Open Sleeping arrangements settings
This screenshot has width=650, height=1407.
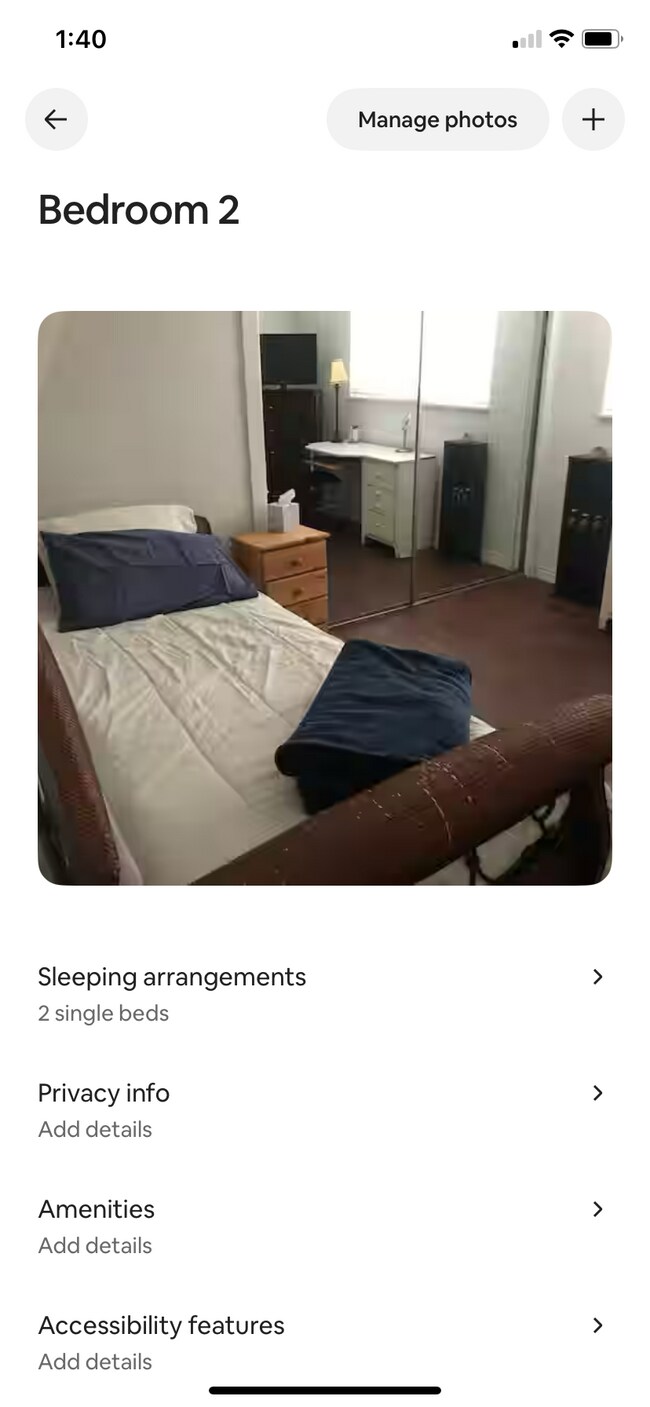(x=324, y=993)
